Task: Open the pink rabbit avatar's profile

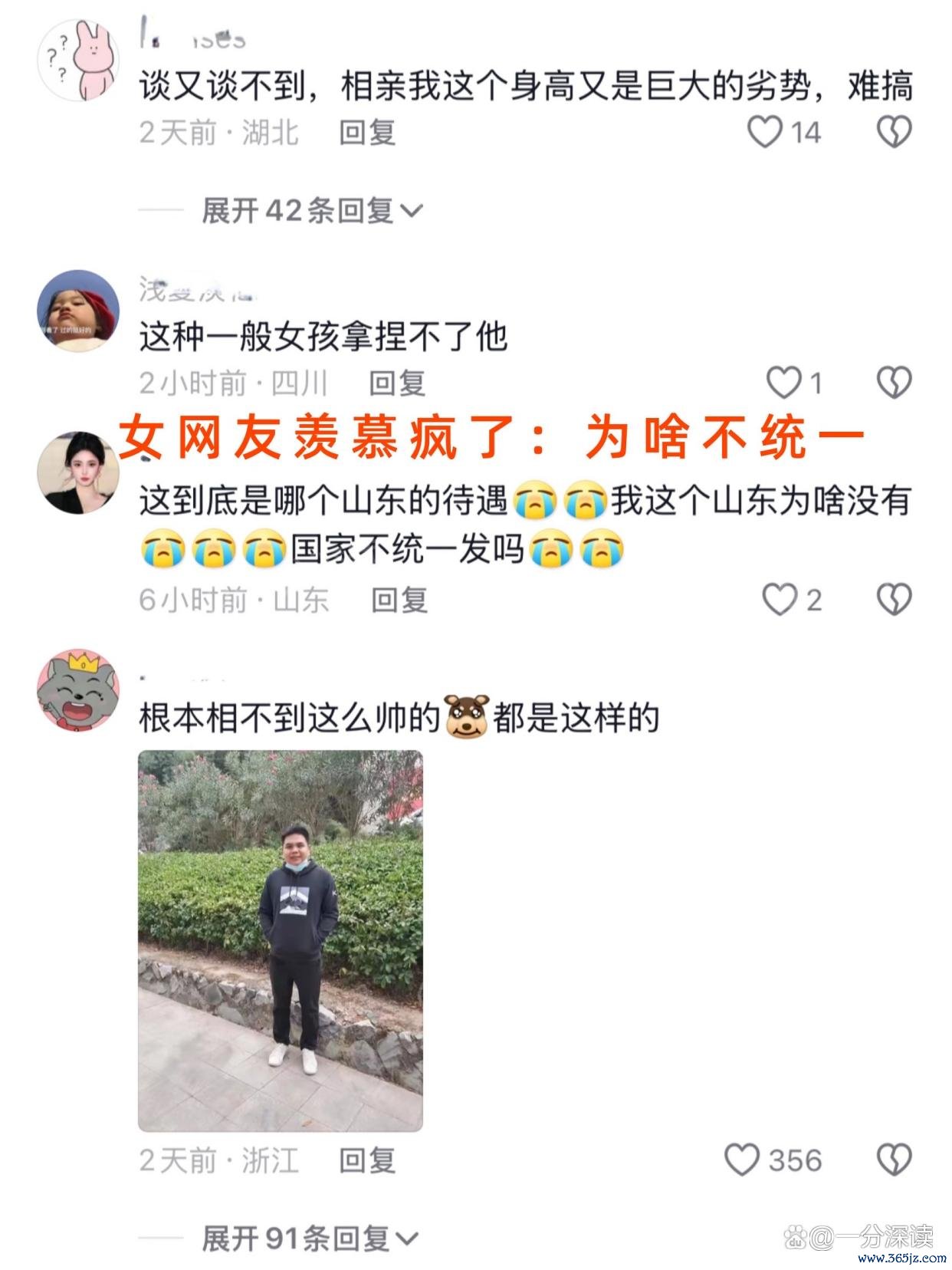Action: pos(78,61)
